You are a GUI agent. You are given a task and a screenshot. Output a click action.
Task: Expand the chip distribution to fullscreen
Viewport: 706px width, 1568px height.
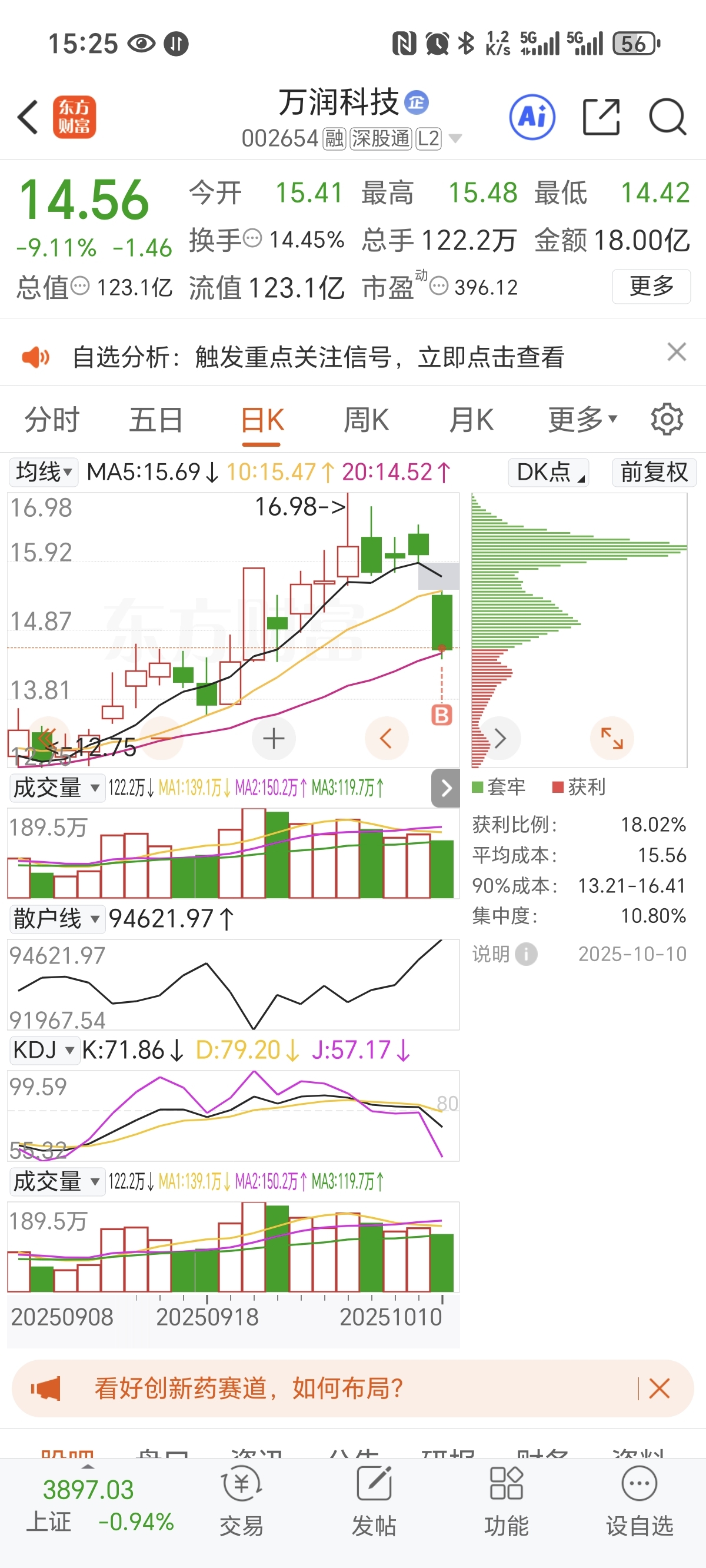tap(612, 738)
